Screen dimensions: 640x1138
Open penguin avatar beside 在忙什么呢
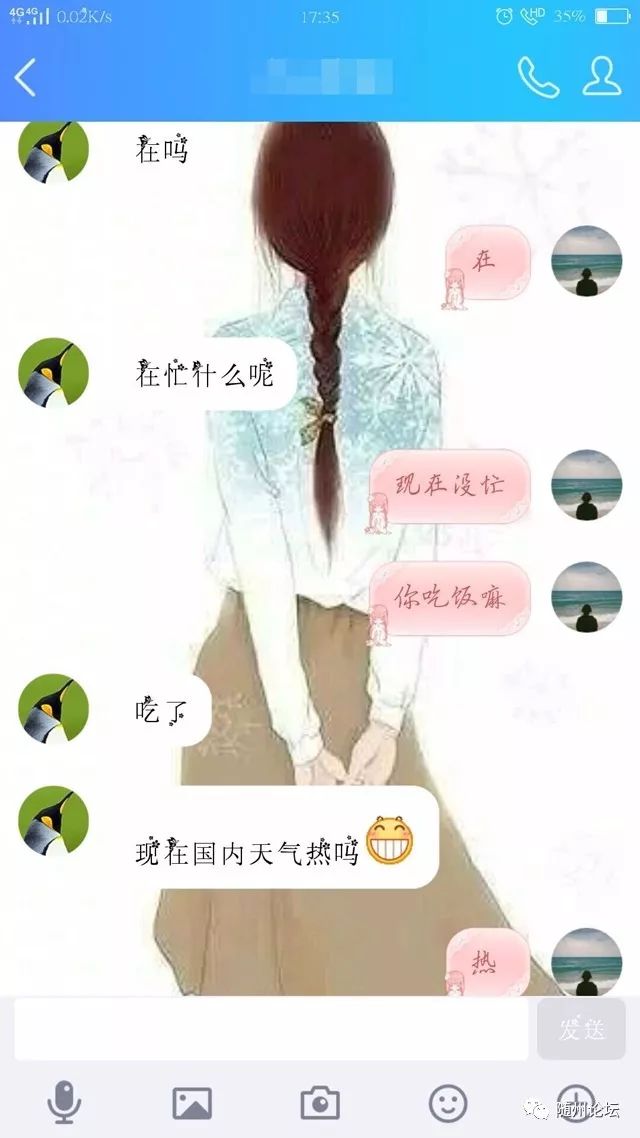coord(54,372)
